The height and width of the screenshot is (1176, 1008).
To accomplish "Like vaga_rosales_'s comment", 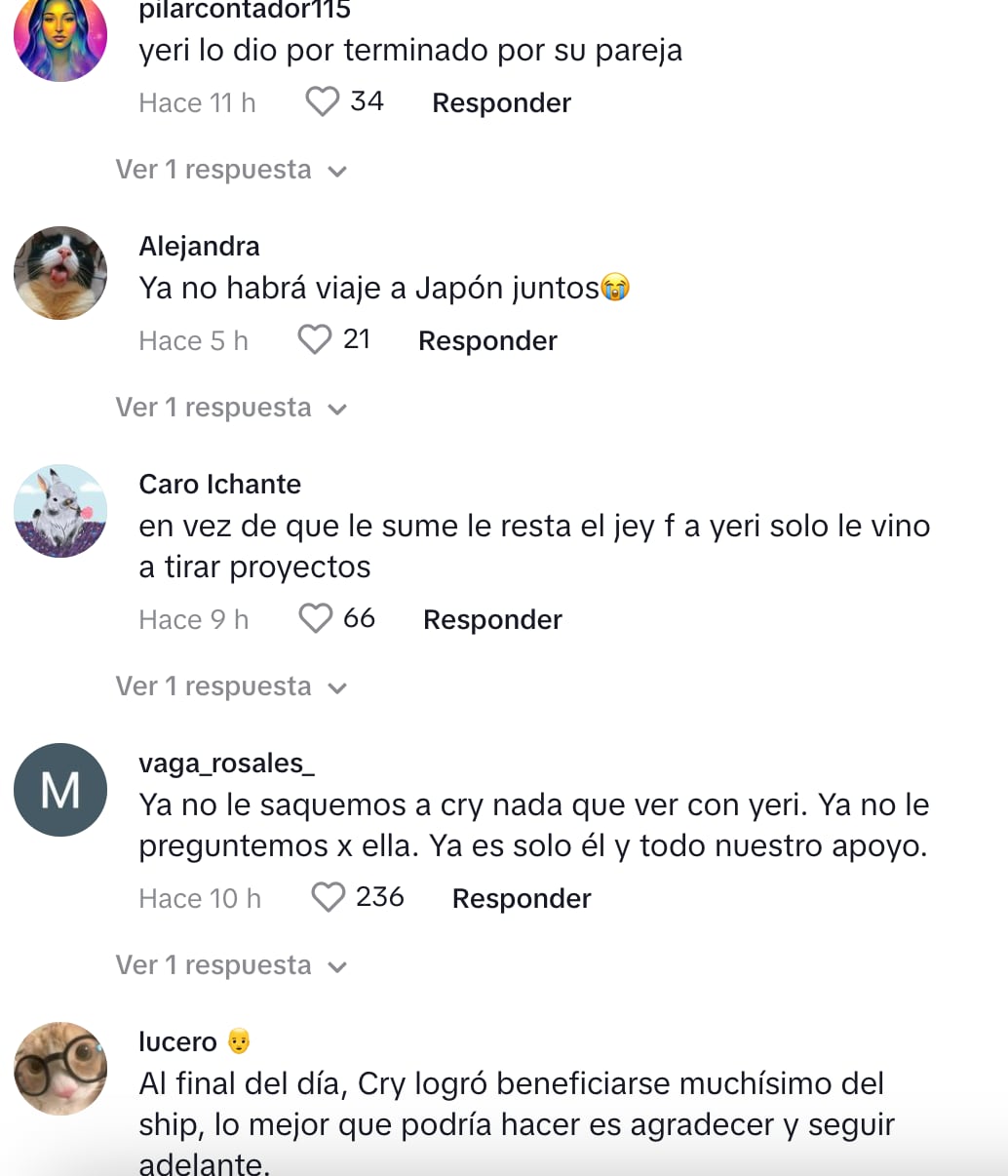I will pyautogui.click(x=328, y=898).
